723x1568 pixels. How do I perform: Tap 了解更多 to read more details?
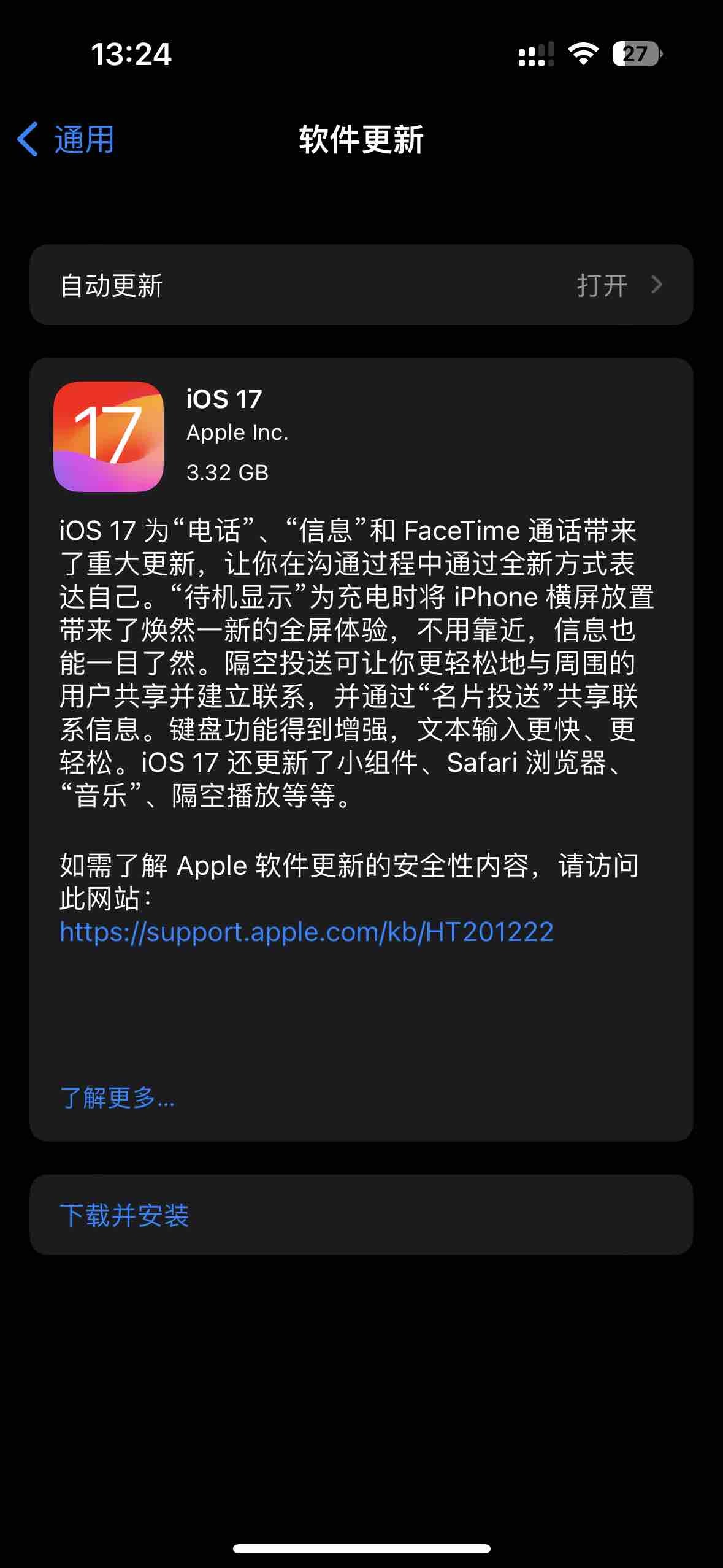click(117, 1097)
